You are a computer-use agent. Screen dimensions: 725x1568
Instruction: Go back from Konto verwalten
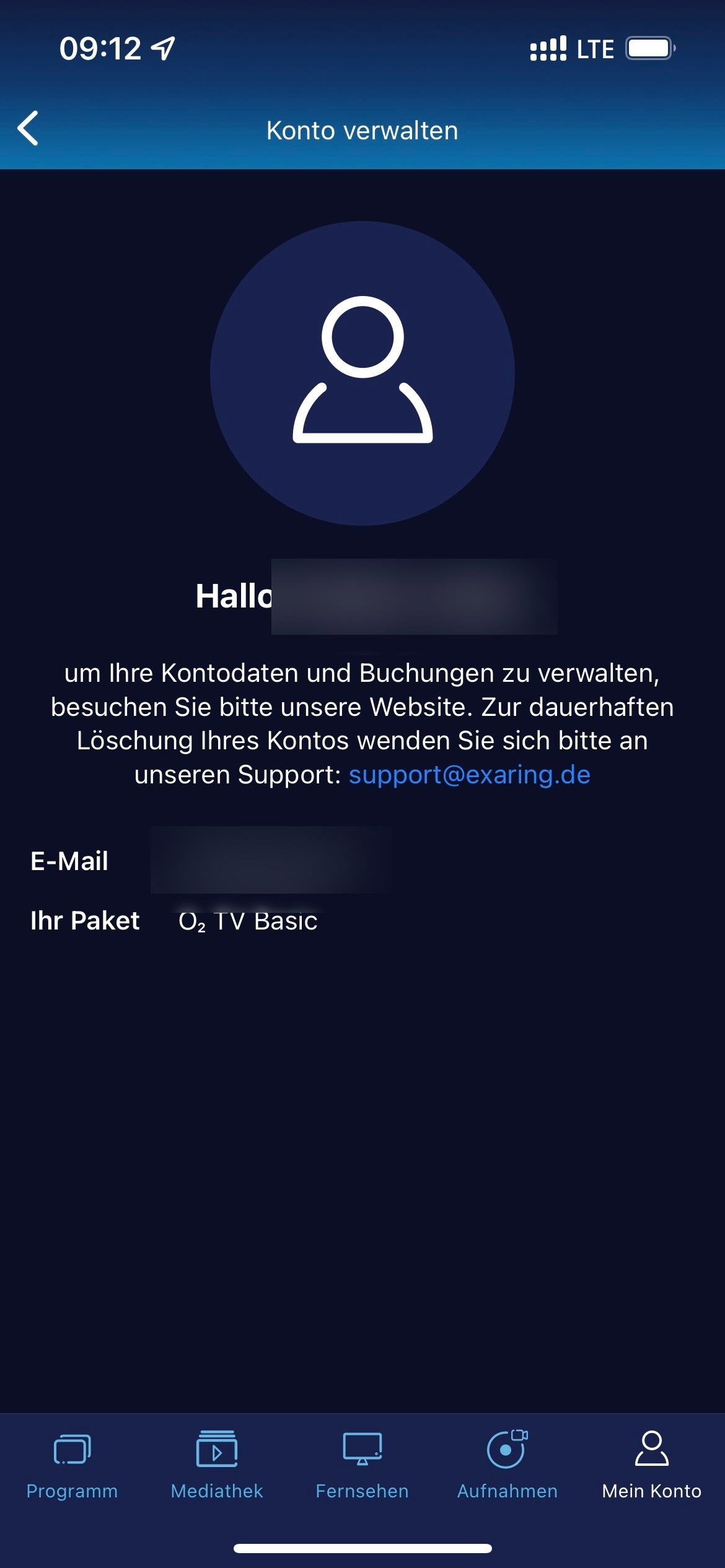click(x=29, y=129)
